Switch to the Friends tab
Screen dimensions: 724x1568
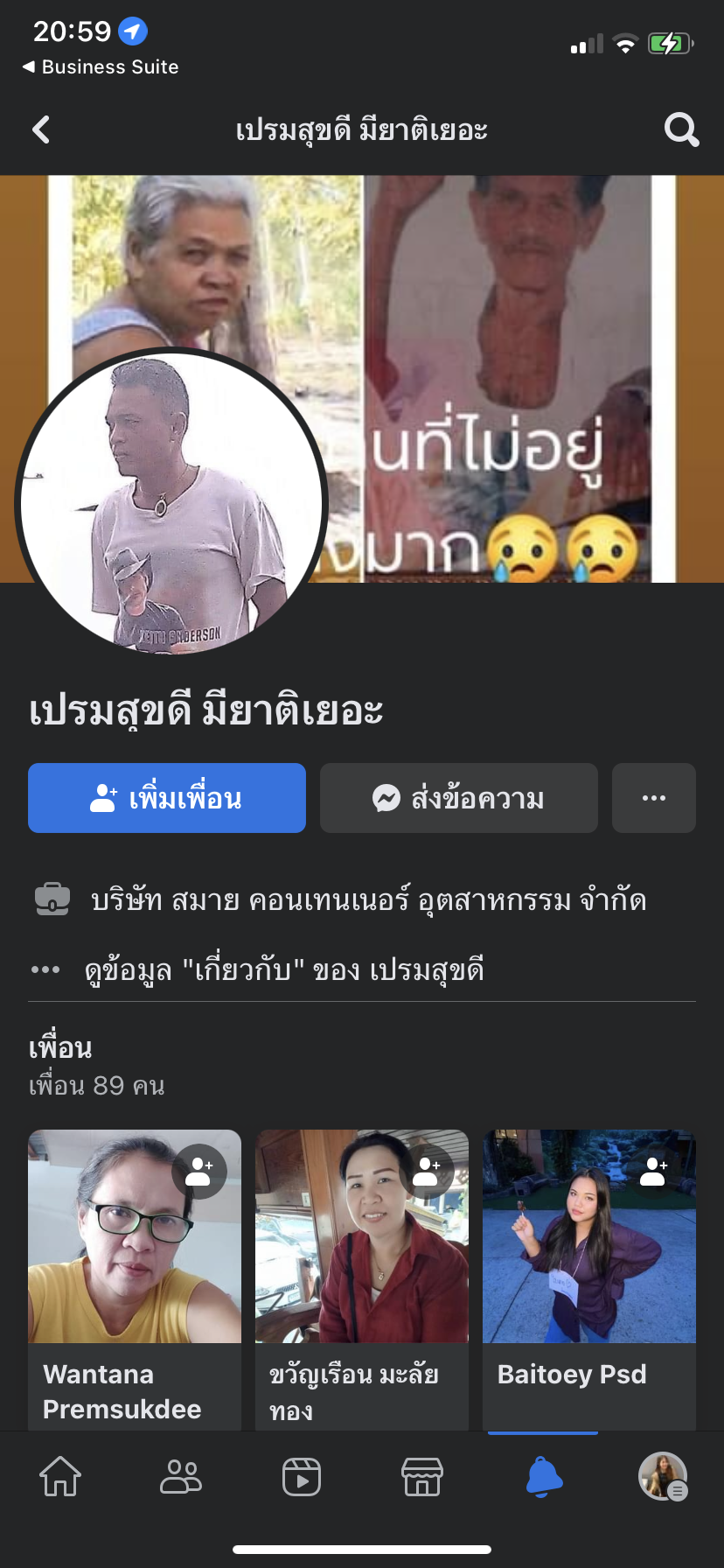click(x=181, y=1477)
